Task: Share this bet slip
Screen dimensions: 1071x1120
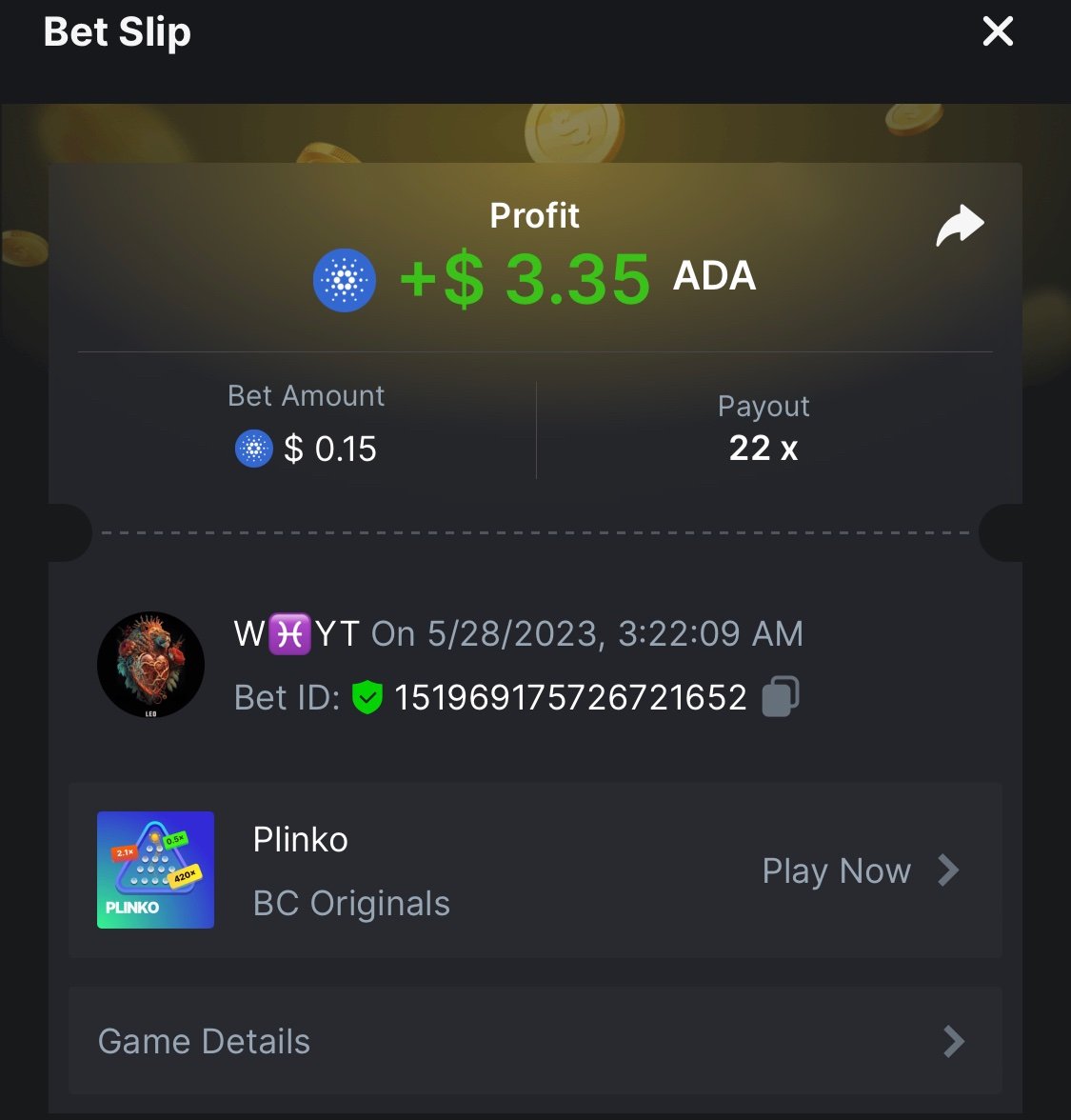Action: click(959, 226)
